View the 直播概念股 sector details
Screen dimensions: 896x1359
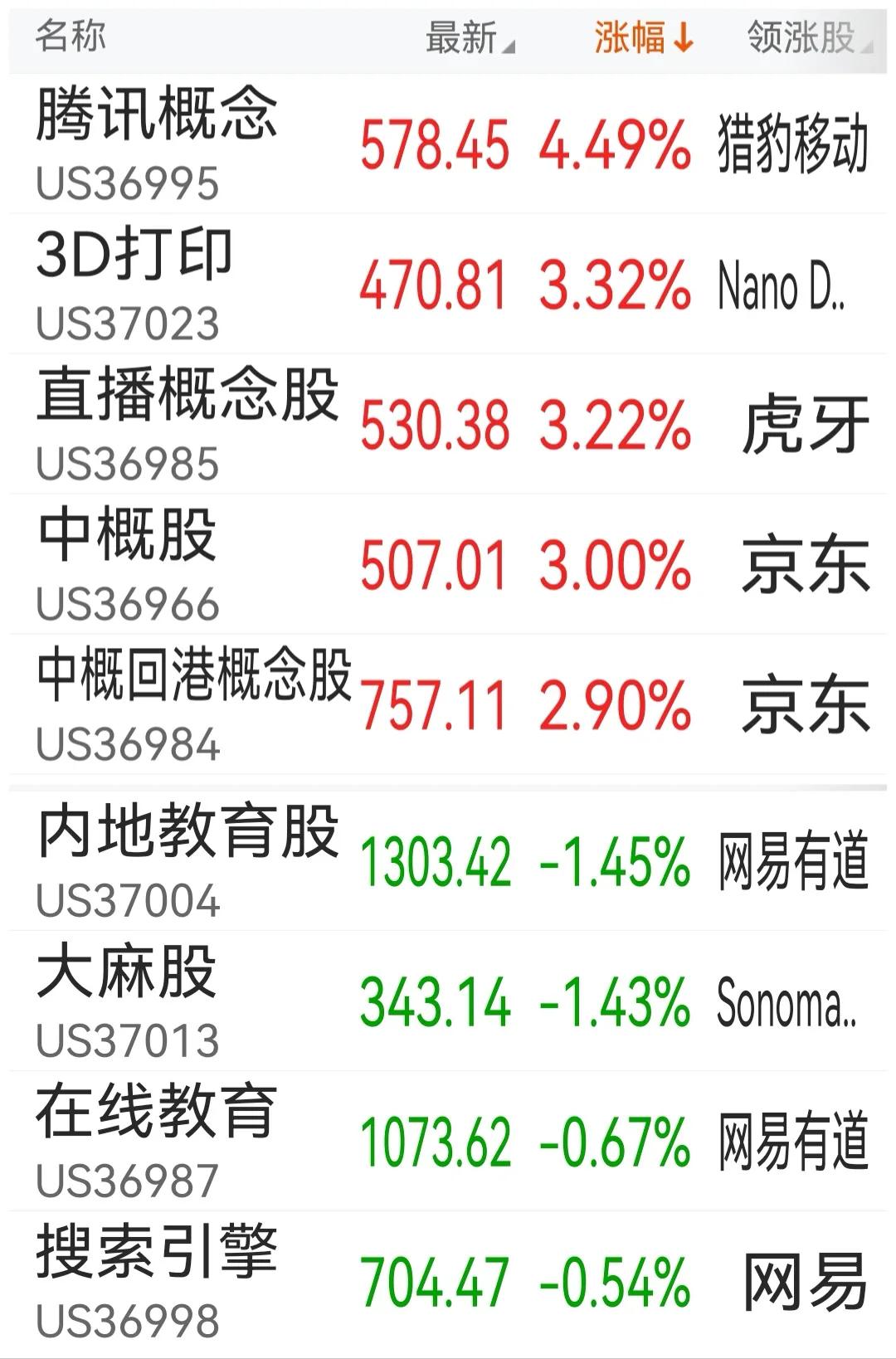pos(187,397)
